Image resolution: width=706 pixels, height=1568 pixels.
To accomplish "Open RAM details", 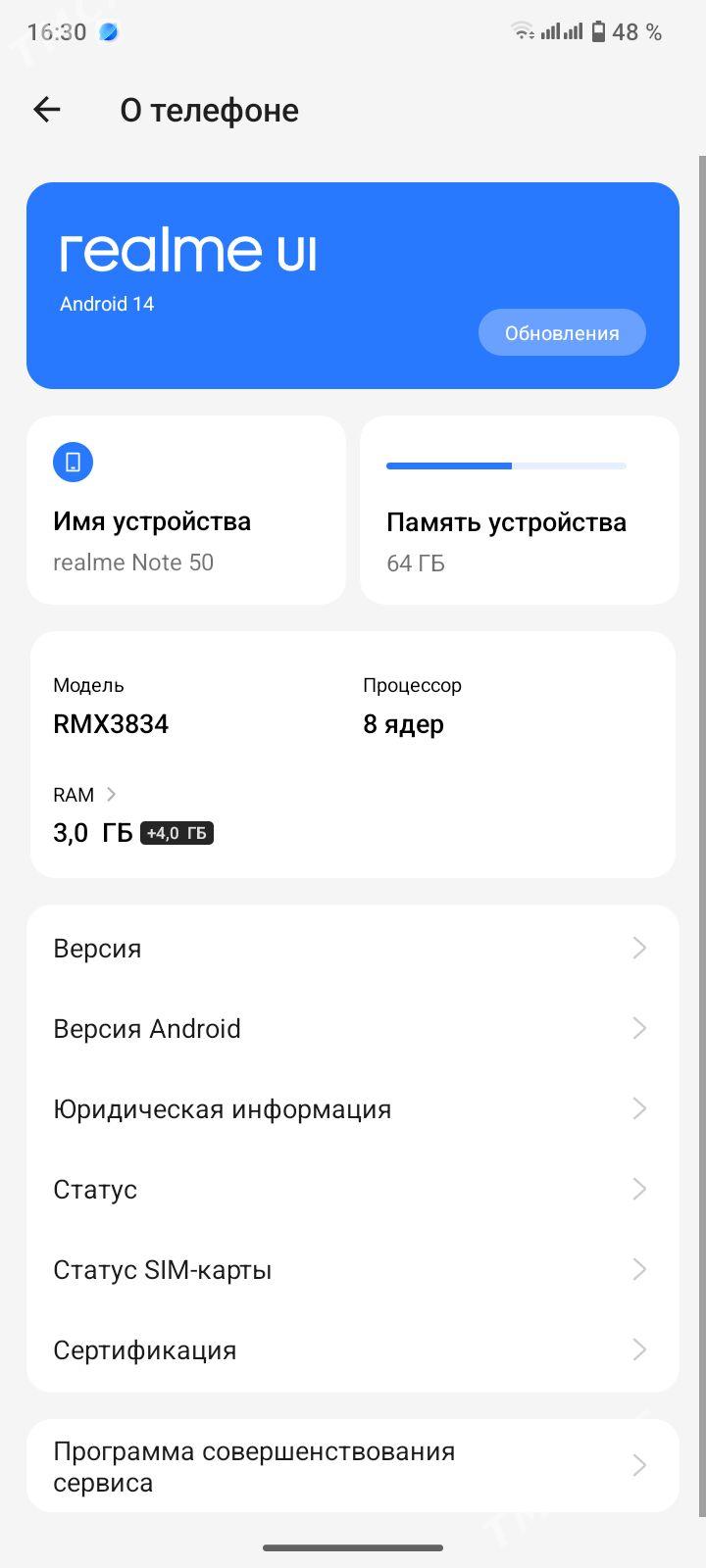I will coord(85,795).
